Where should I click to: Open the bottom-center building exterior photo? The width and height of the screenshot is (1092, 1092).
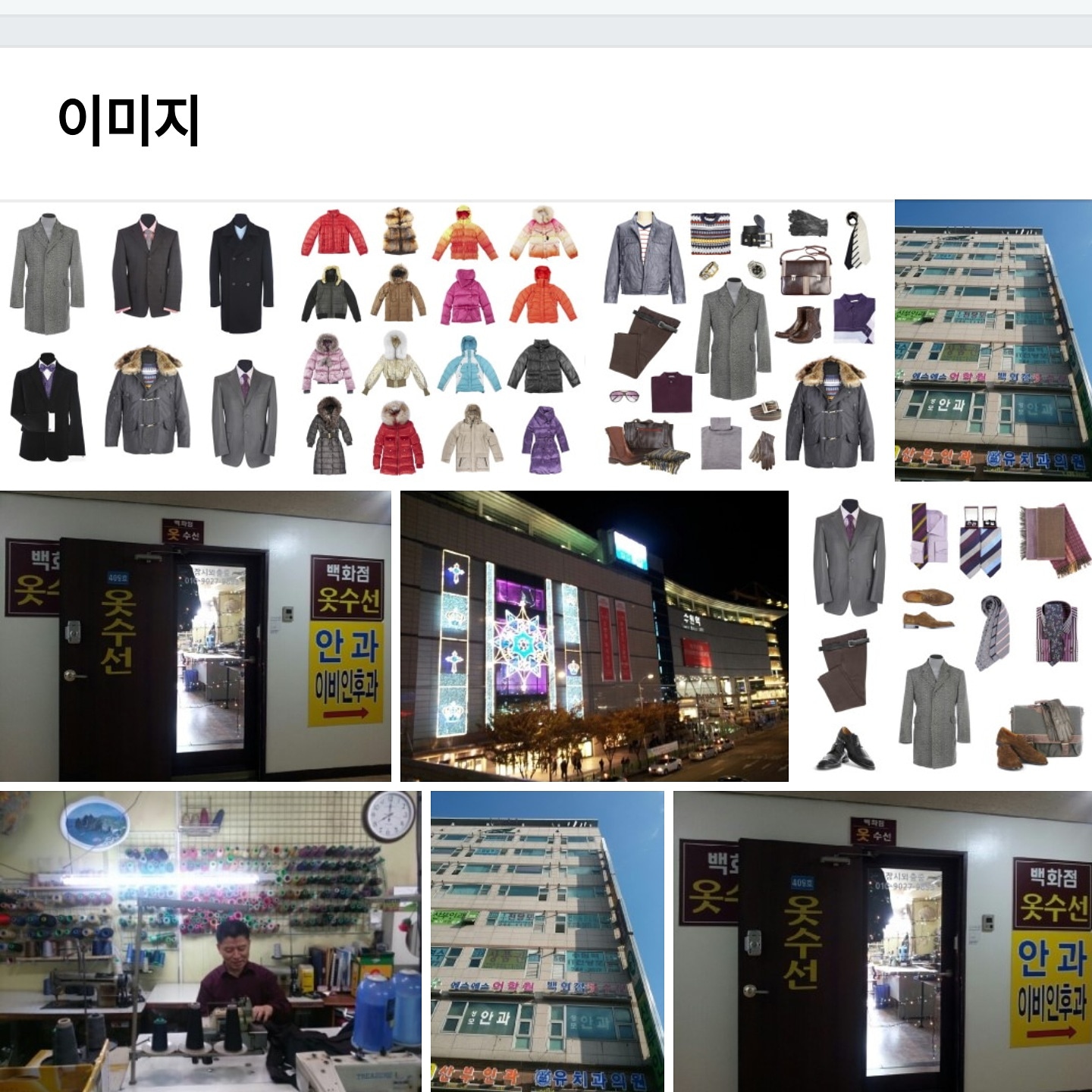click(x=548, y=941)
